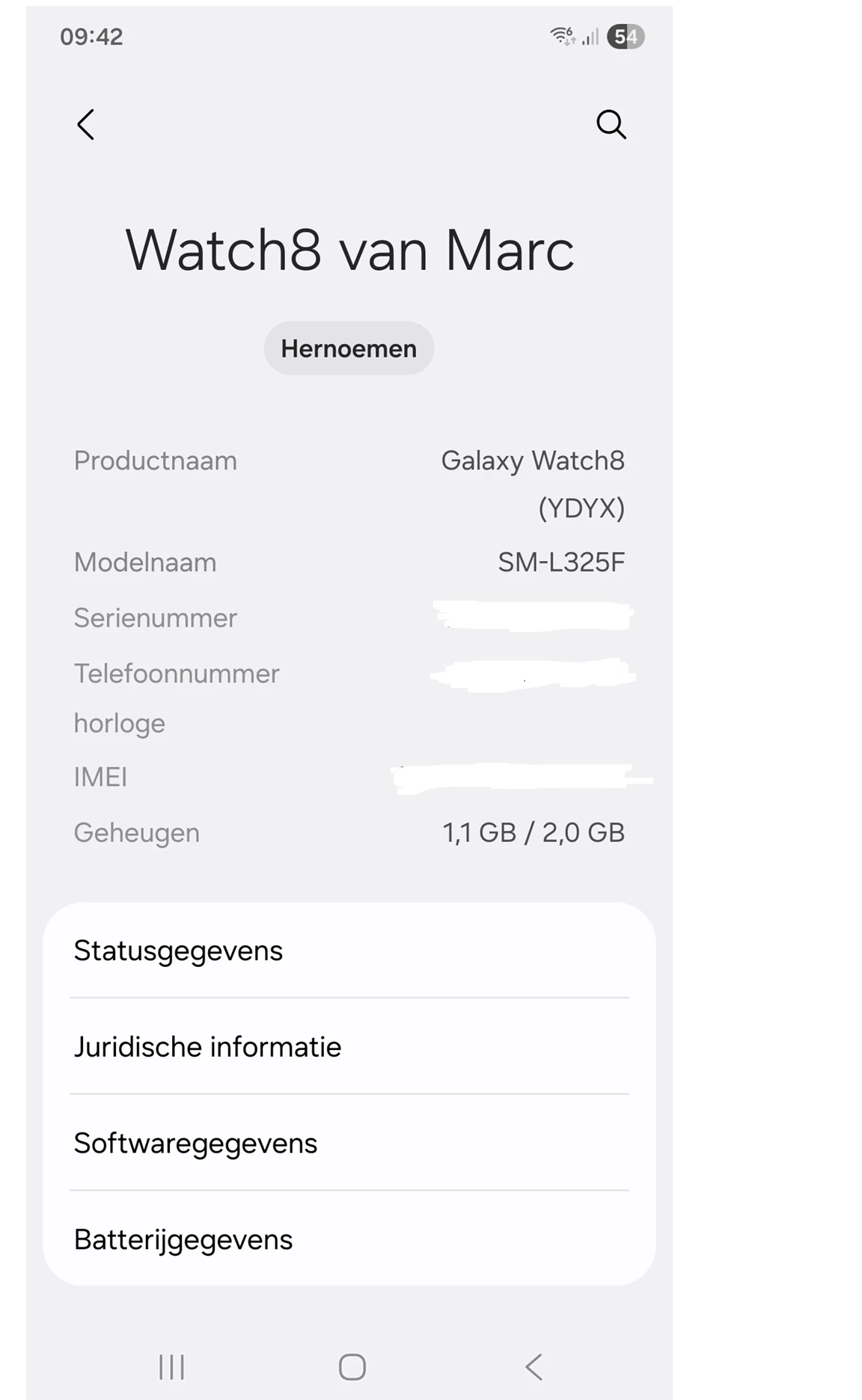862x1400 pixels.
Task: Open search with the magnifier icon
Action: (x=611, y=124)
